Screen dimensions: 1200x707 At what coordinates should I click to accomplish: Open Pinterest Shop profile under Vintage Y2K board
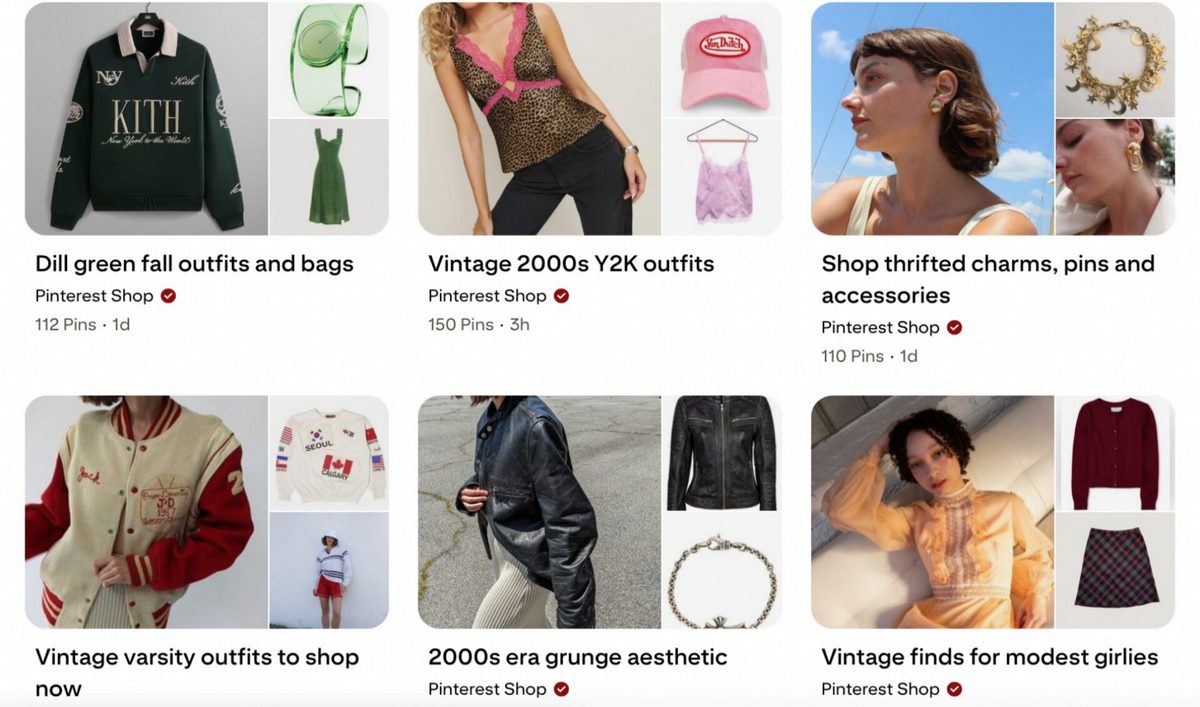click(x=487, y=296)
